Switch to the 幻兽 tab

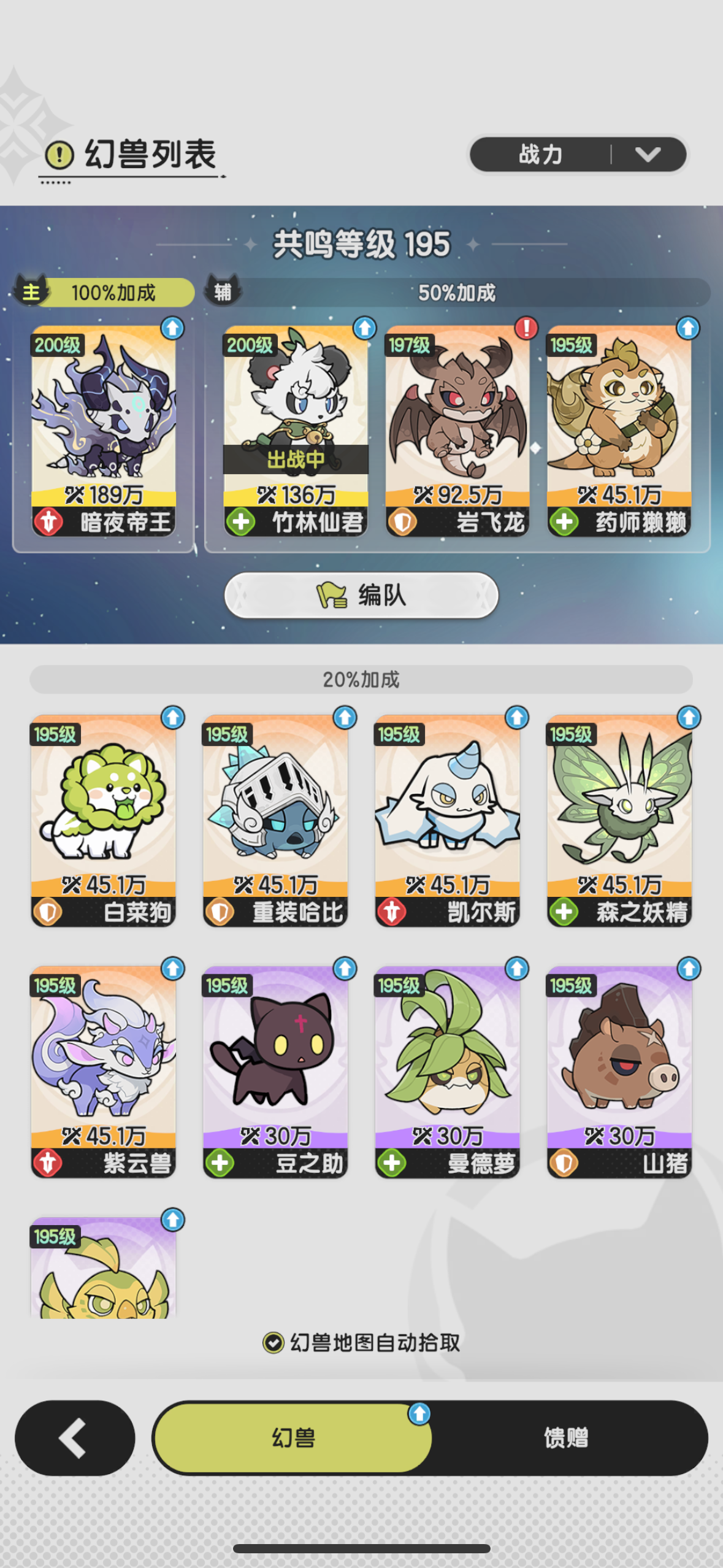[293, 1438]
